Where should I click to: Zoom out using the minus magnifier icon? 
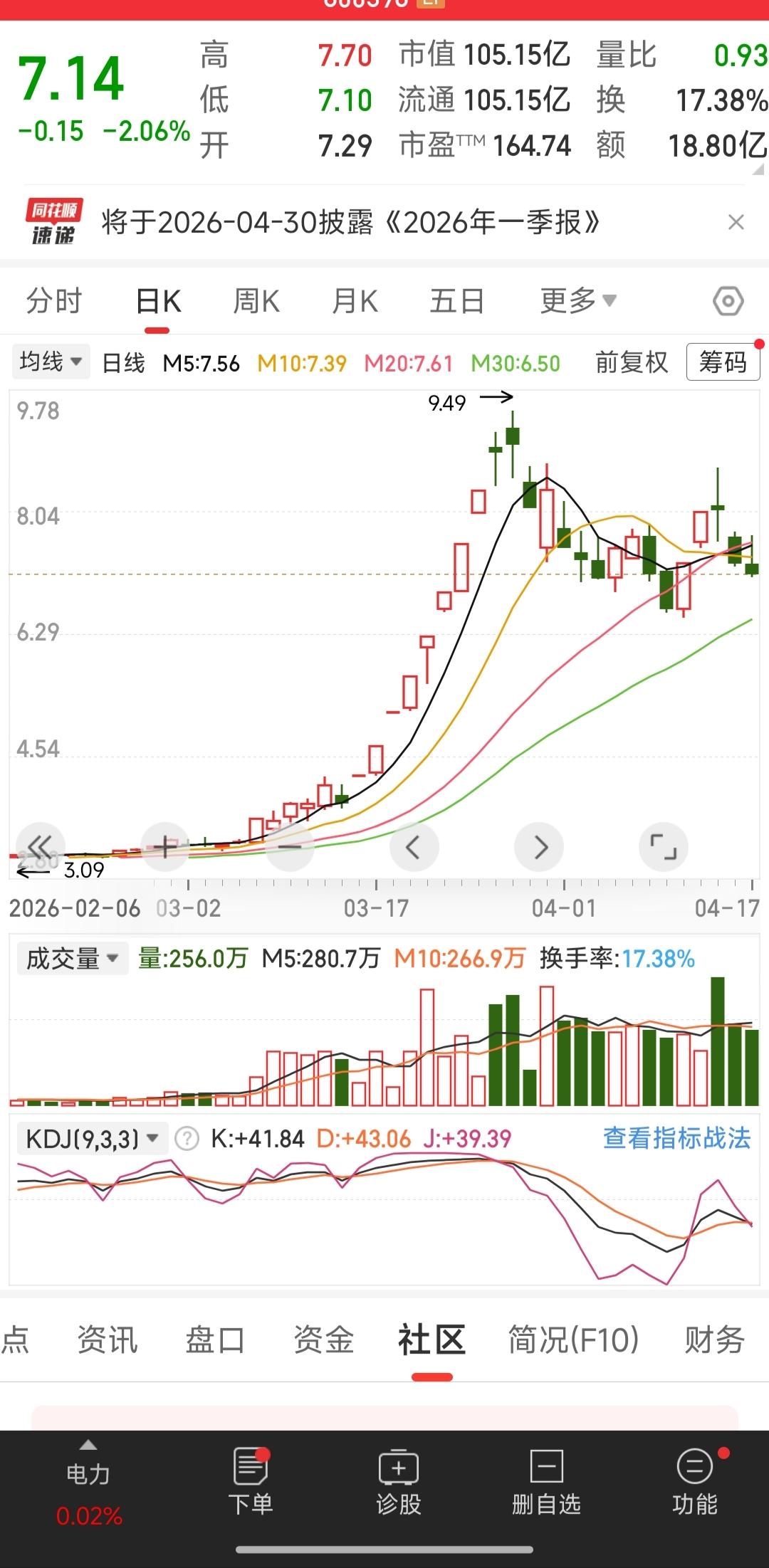pyautogui.click(x=290, y=847)
